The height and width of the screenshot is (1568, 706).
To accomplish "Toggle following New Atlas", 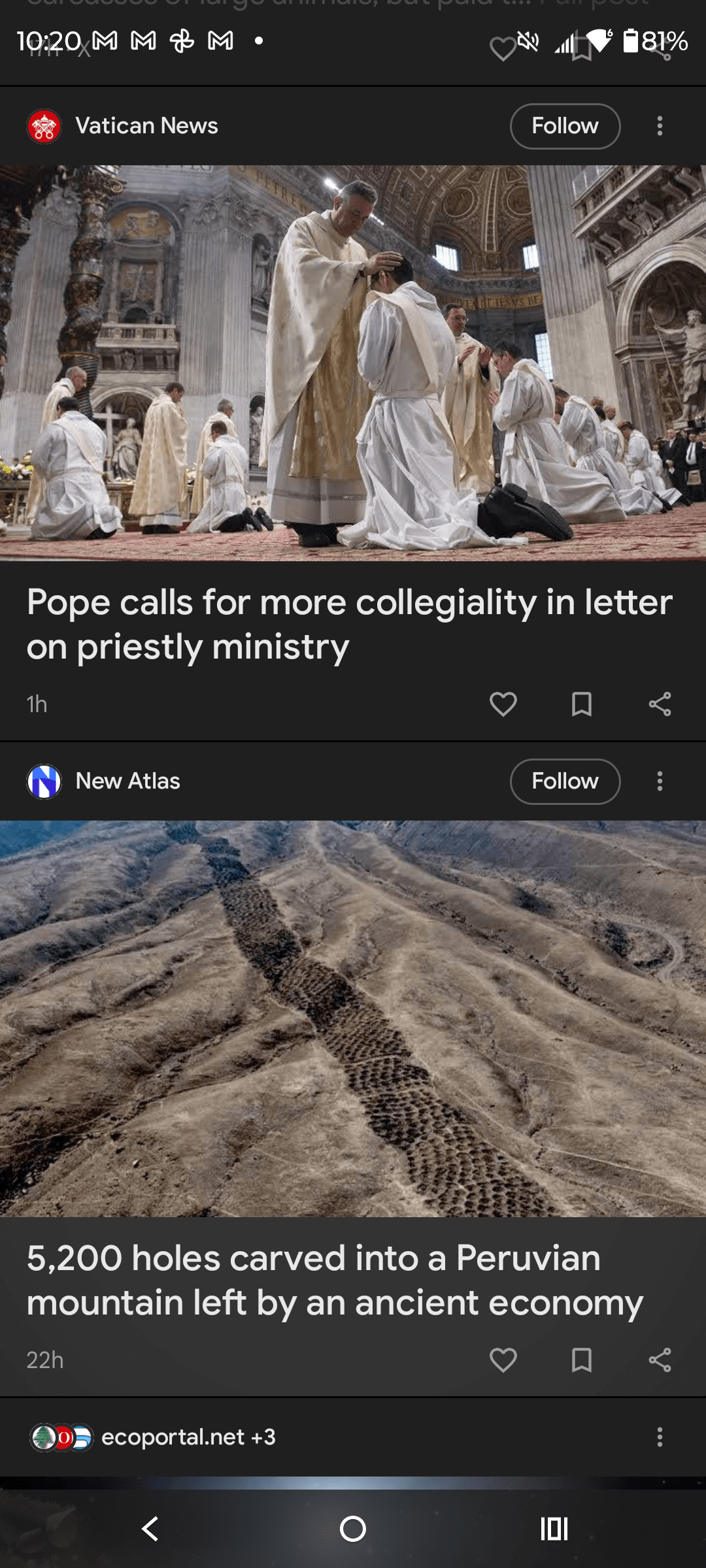I will 564,781.
